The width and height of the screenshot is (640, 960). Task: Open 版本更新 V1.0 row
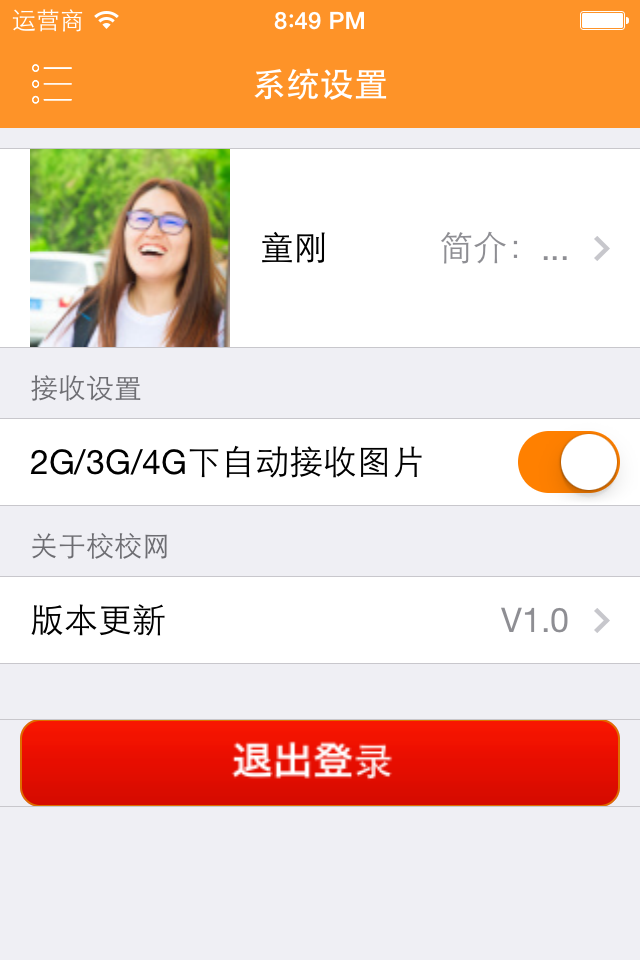tap(320, 620)
